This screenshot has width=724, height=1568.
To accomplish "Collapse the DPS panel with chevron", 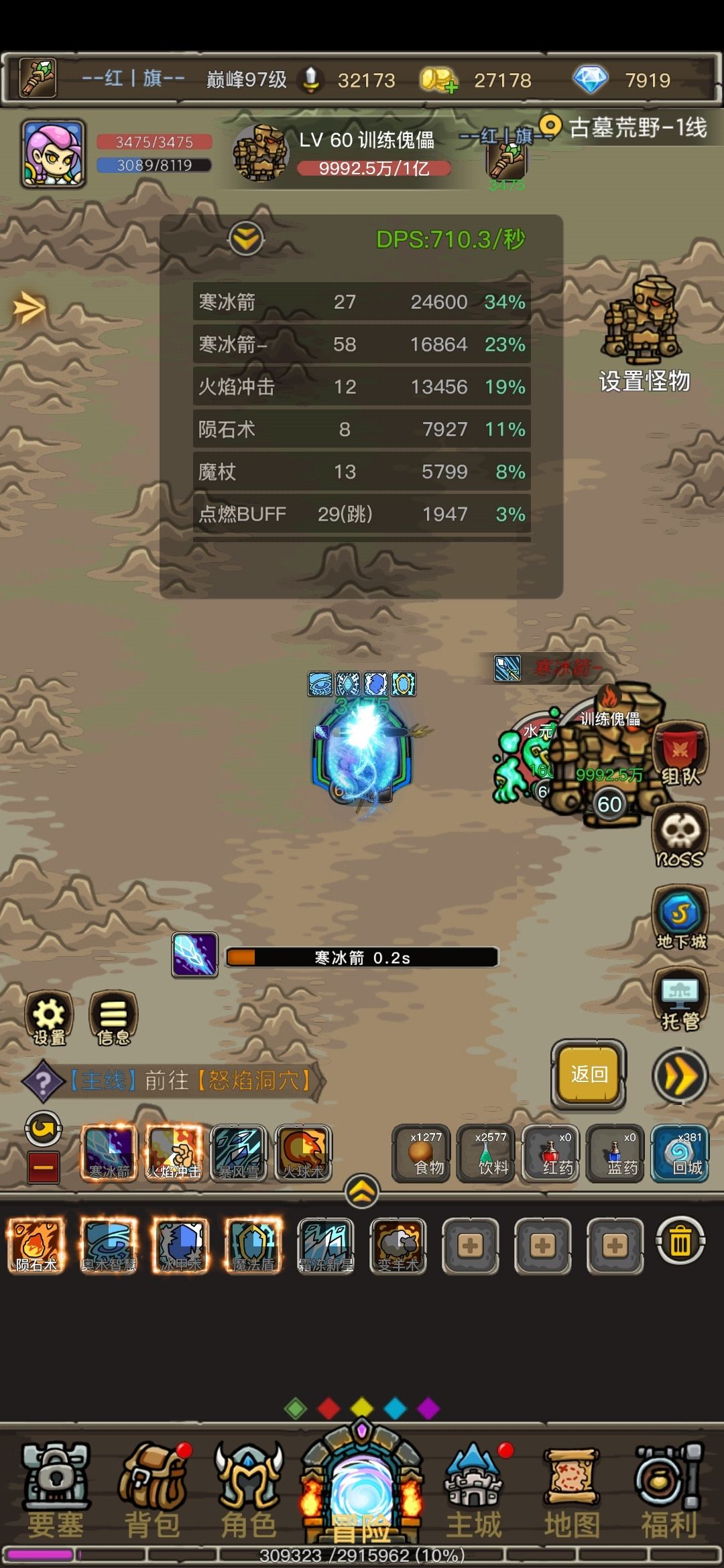I will 246,238.
